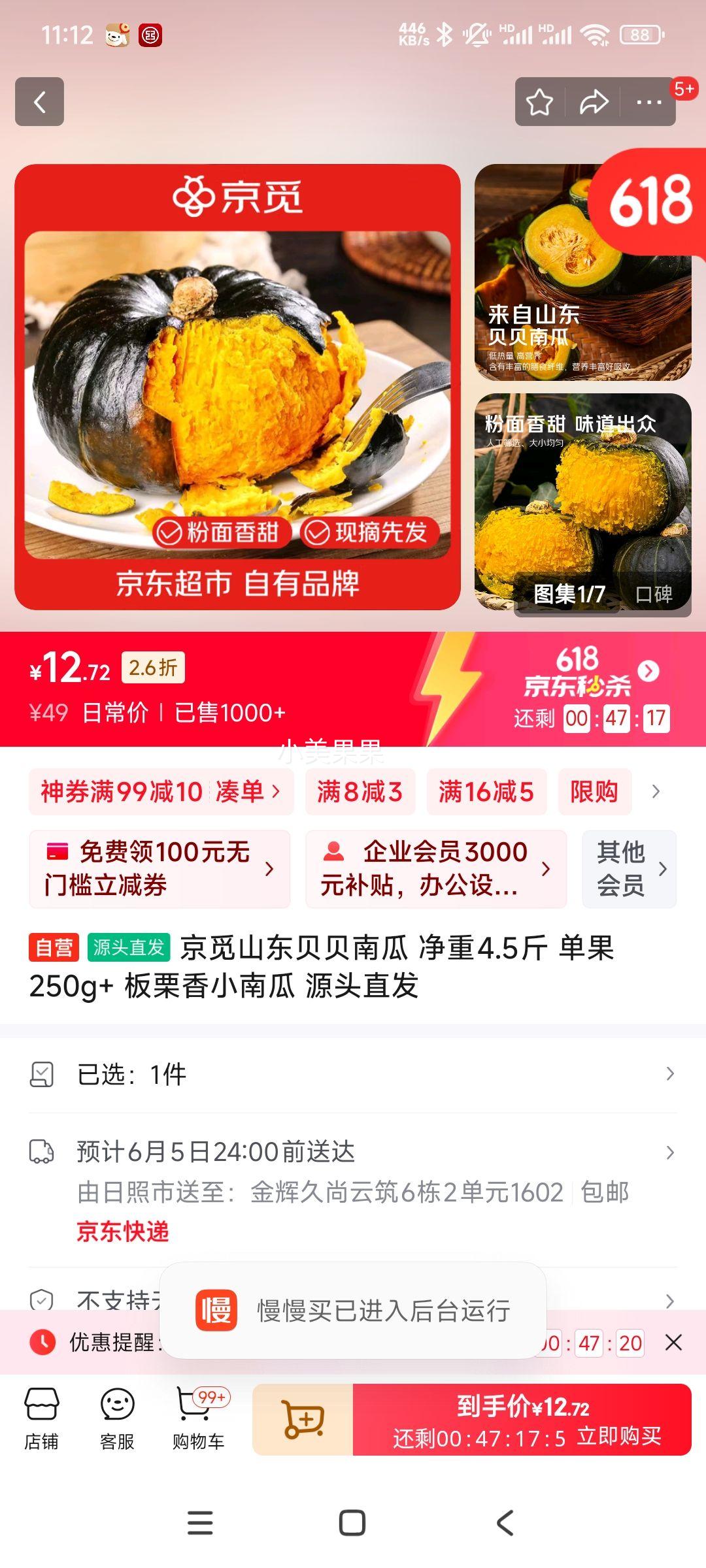Share this pumpkin product
706x1568 pixels.
594,102
